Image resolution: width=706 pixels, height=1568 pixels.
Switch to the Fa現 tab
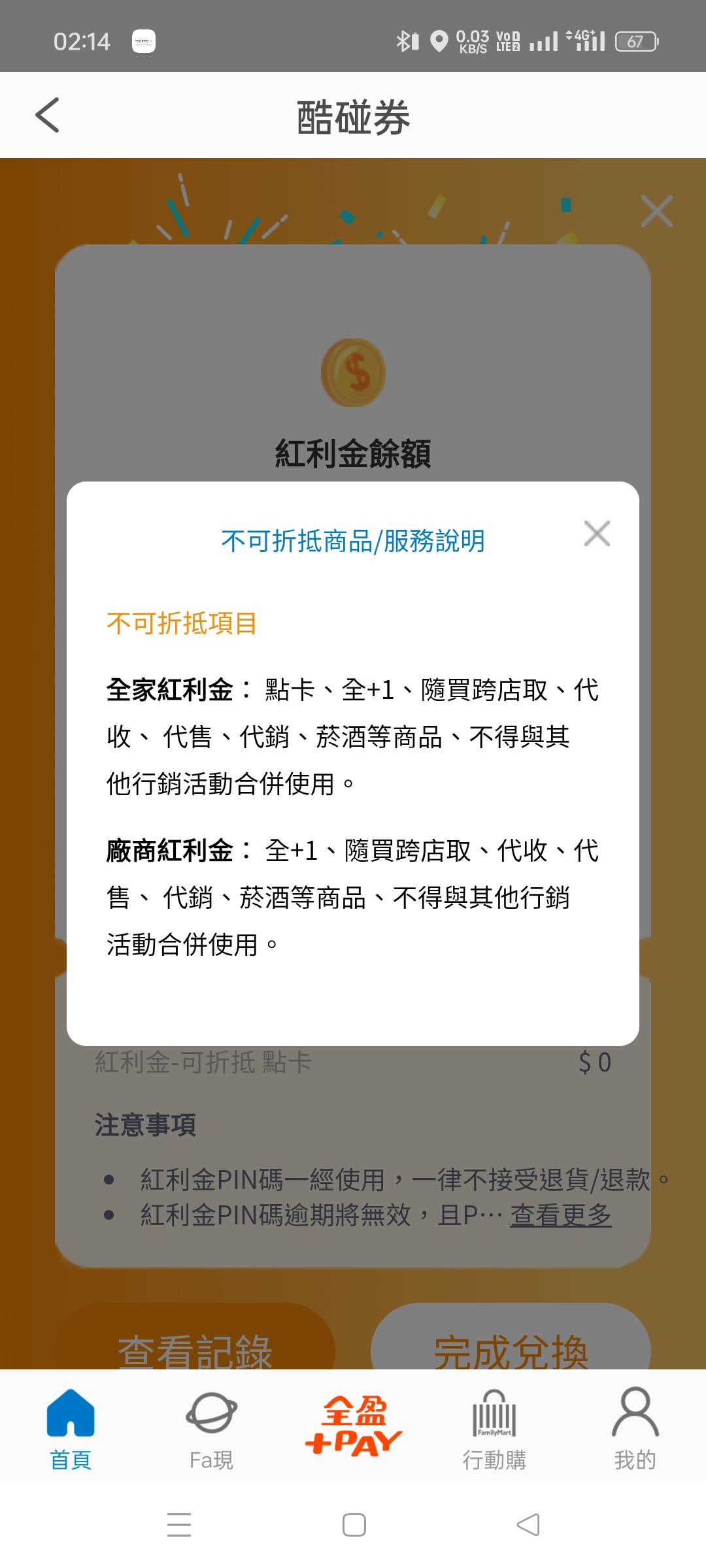tap(211, 1429)
